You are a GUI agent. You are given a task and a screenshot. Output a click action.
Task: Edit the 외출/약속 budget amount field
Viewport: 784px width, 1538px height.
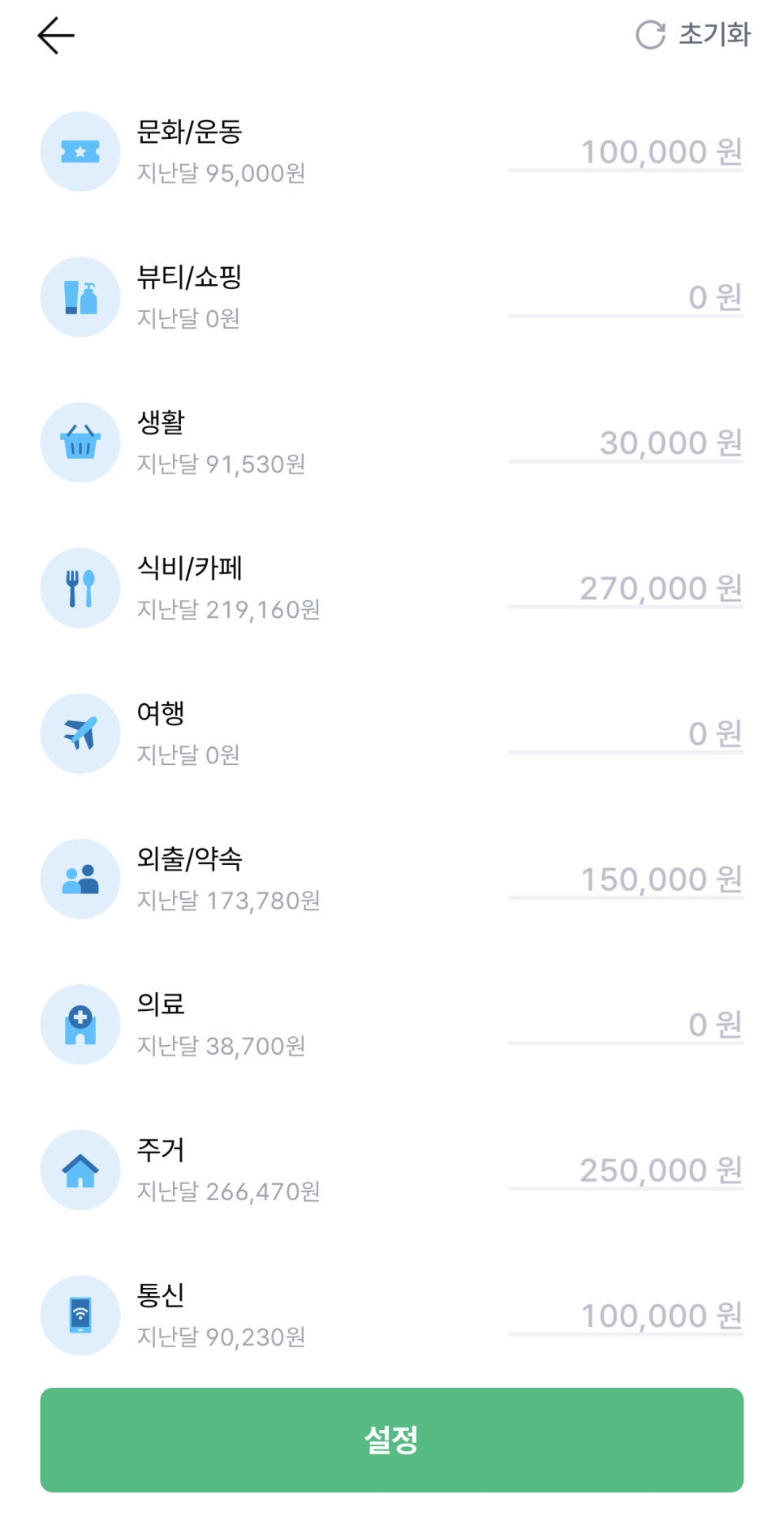pos(626,879)
